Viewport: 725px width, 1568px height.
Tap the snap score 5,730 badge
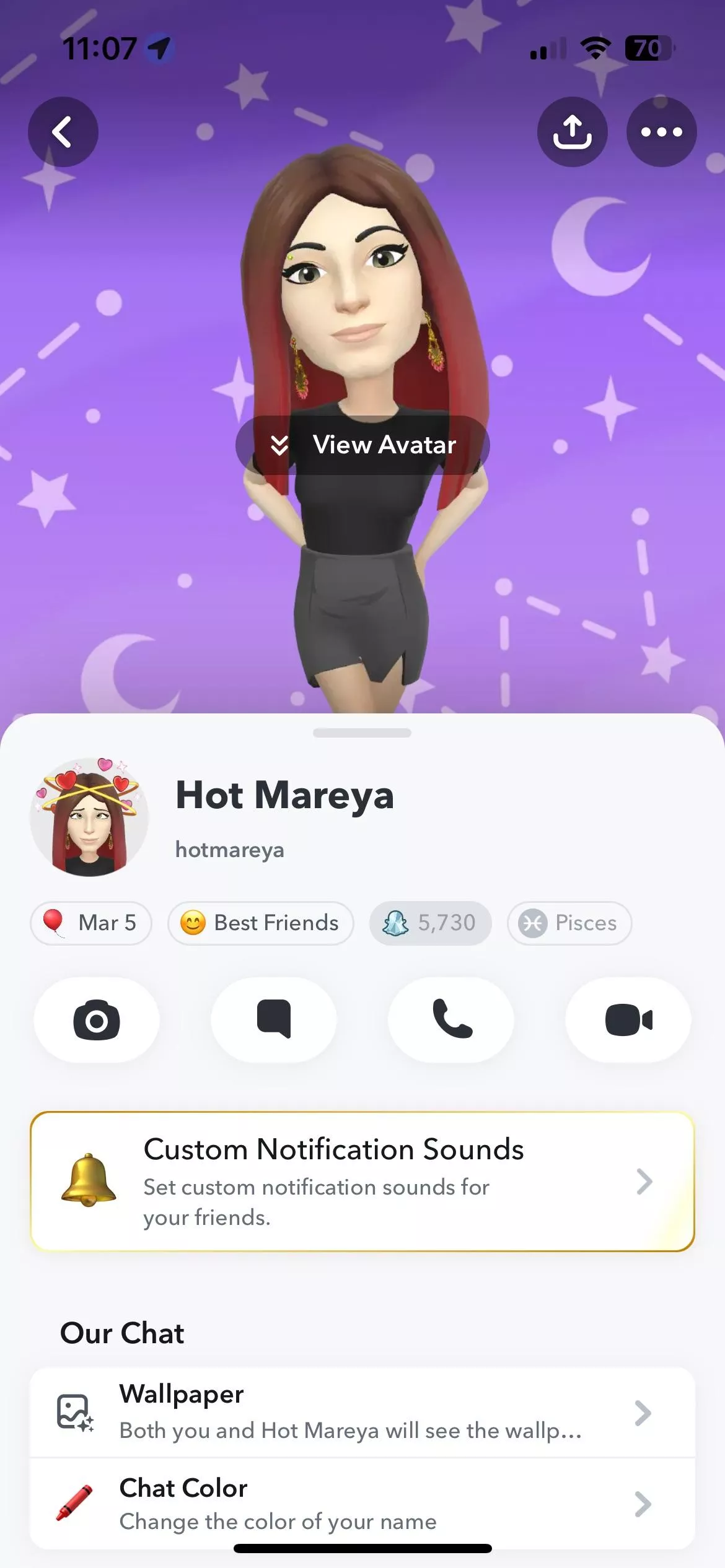pyautogui.click(x=430, y=923)
